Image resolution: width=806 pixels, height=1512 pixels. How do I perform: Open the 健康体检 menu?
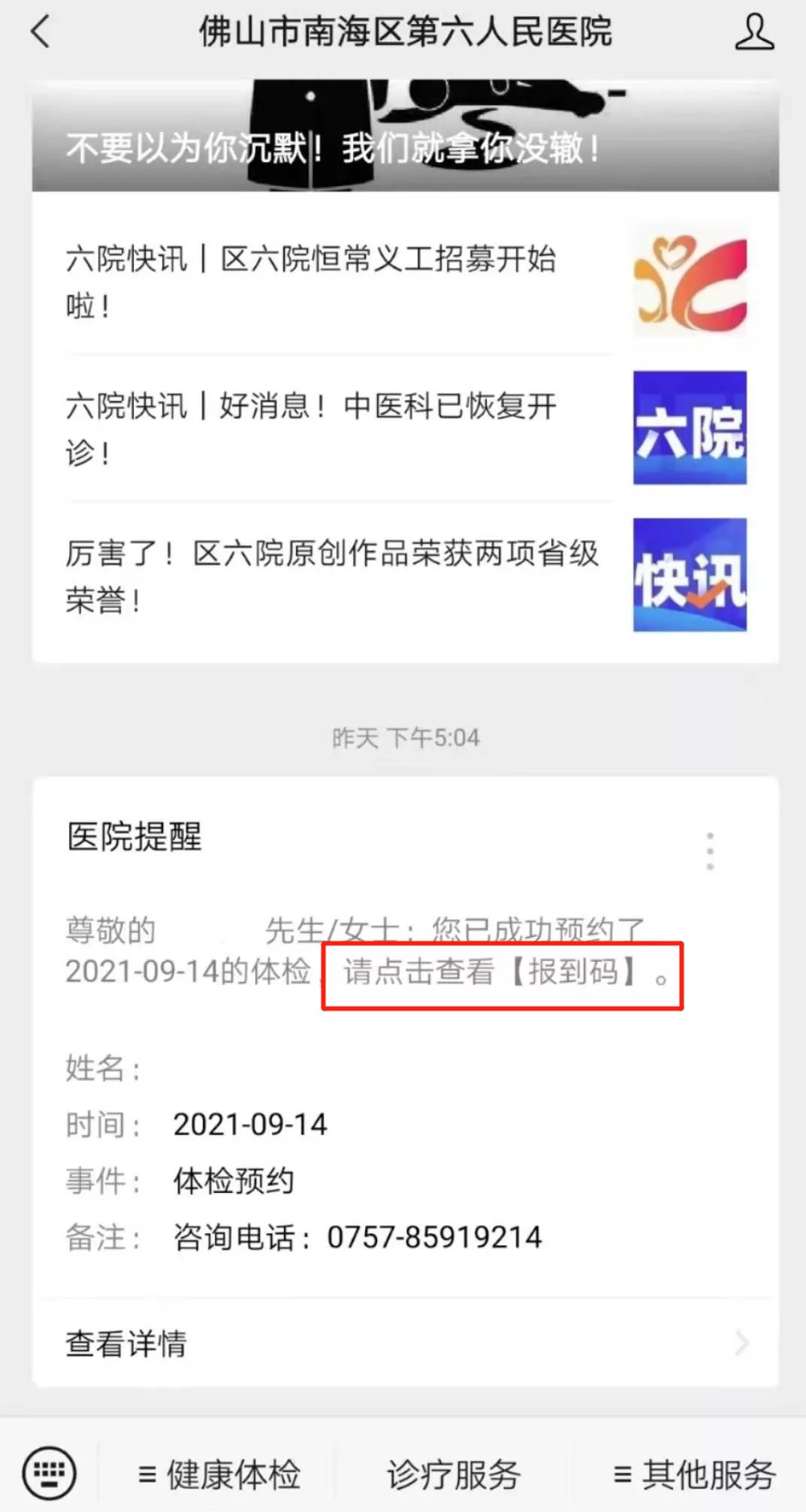point(219,1474)
